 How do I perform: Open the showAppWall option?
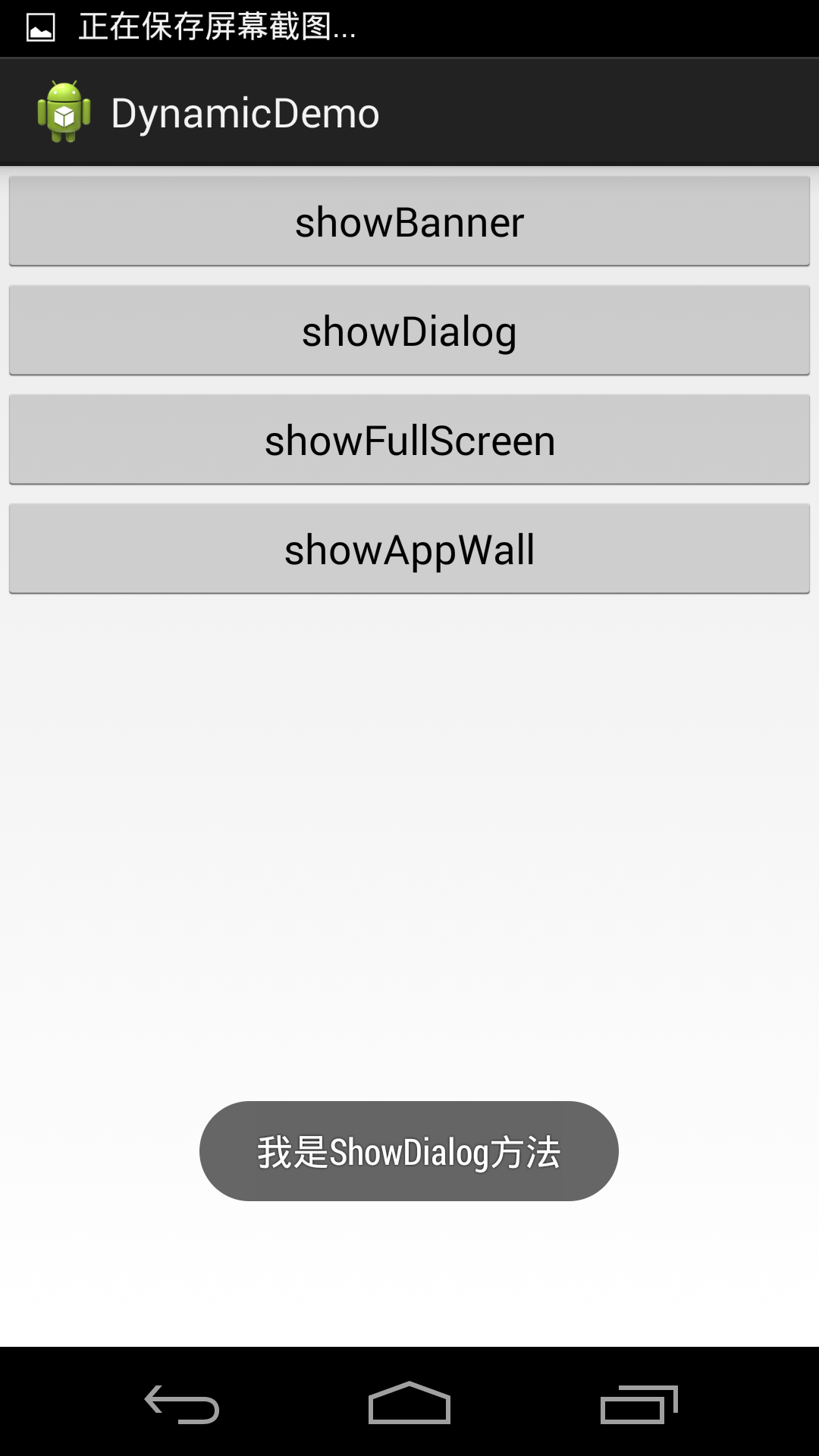409,549
